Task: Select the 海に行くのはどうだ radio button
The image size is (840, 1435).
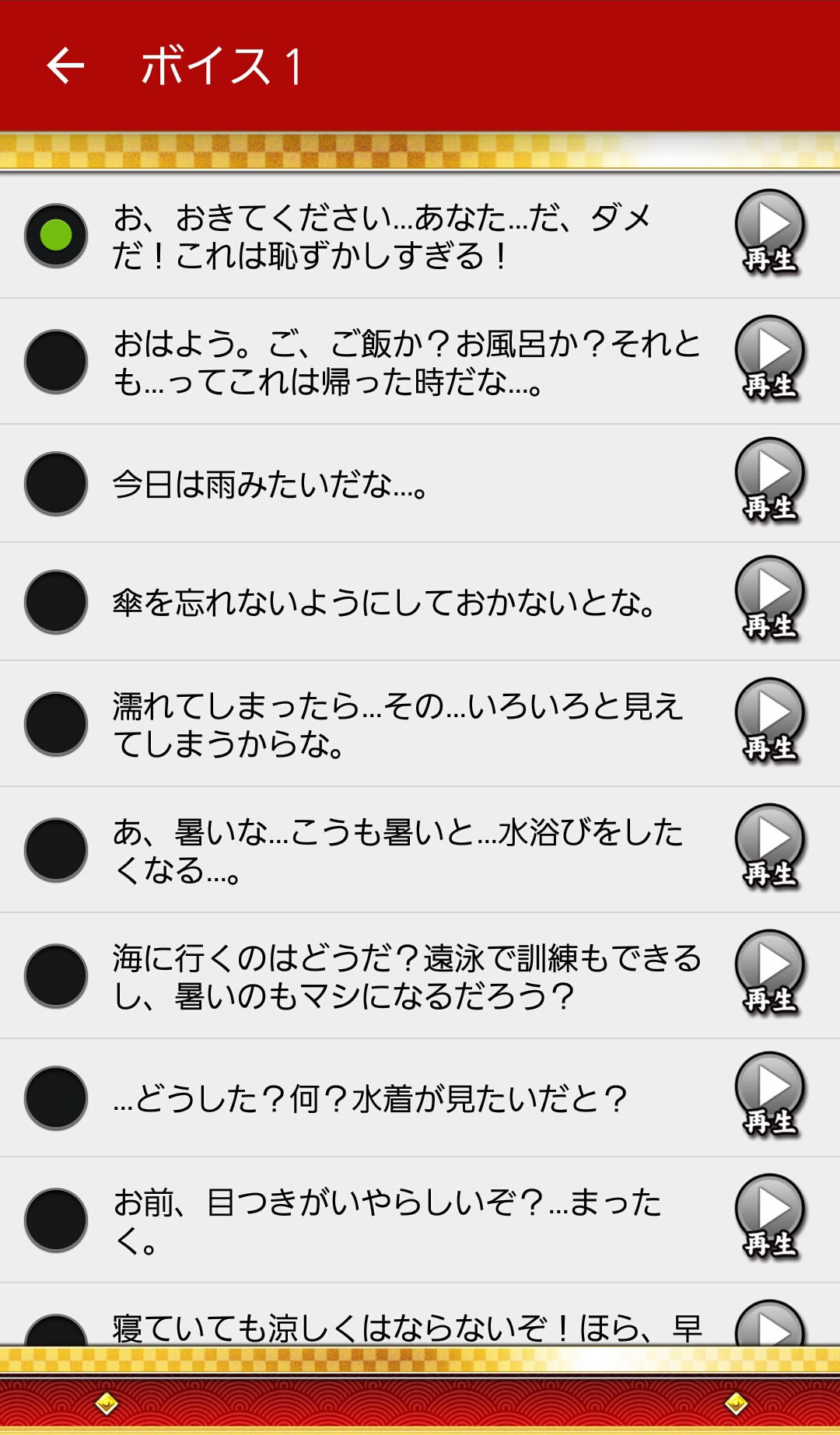Action: point(56,976)
